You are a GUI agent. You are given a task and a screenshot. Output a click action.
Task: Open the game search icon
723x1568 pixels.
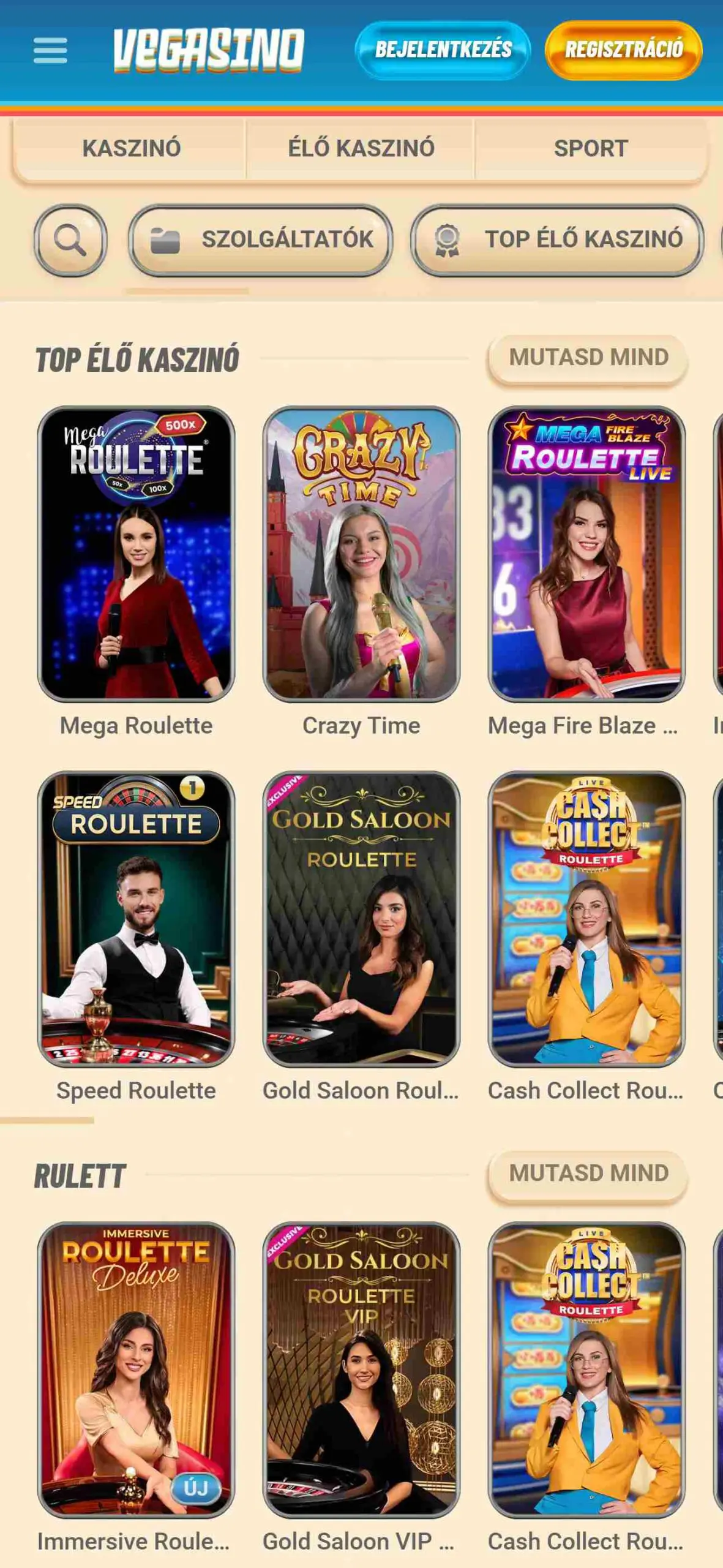70,240
